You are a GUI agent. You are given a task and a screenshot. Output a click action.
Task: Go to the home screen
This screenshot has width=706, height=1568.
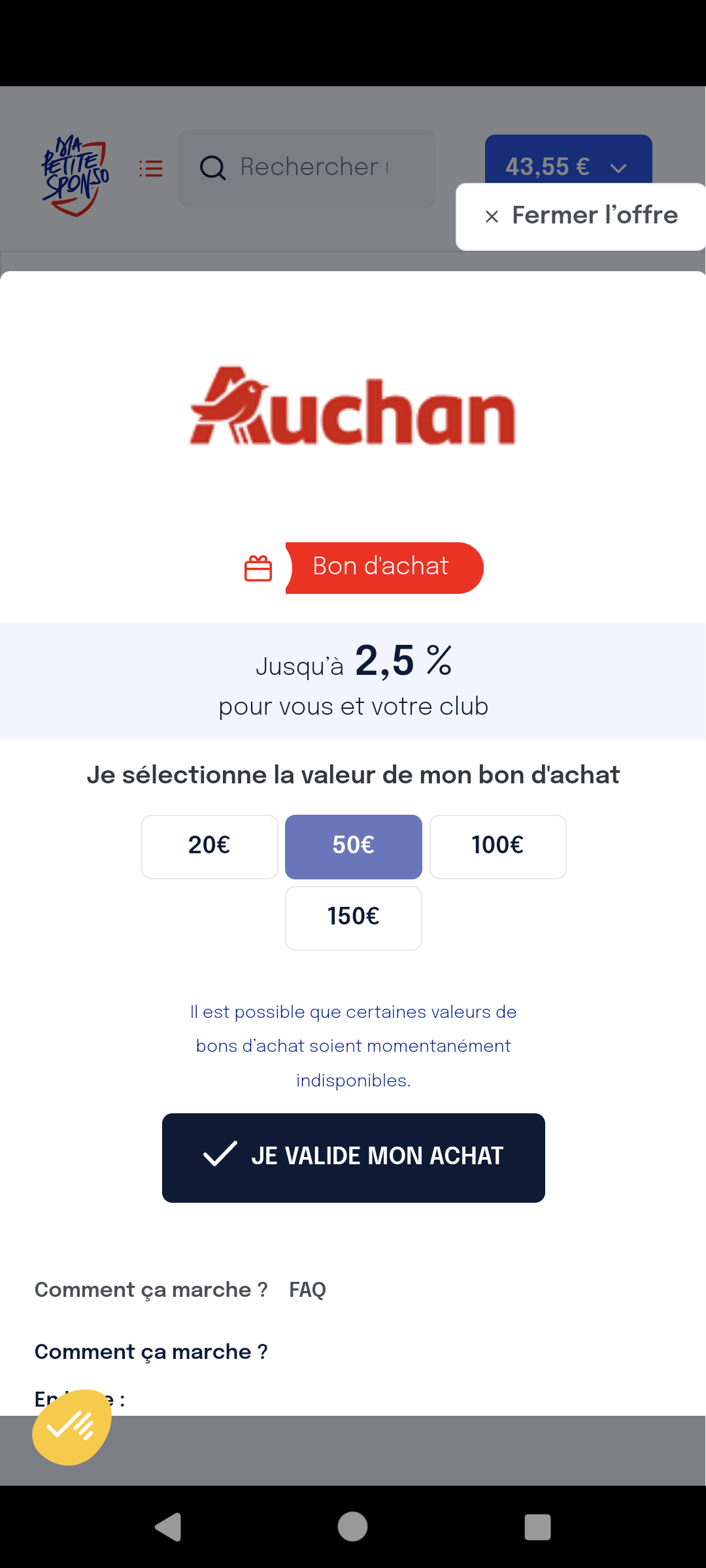(x=352, y=1527)
